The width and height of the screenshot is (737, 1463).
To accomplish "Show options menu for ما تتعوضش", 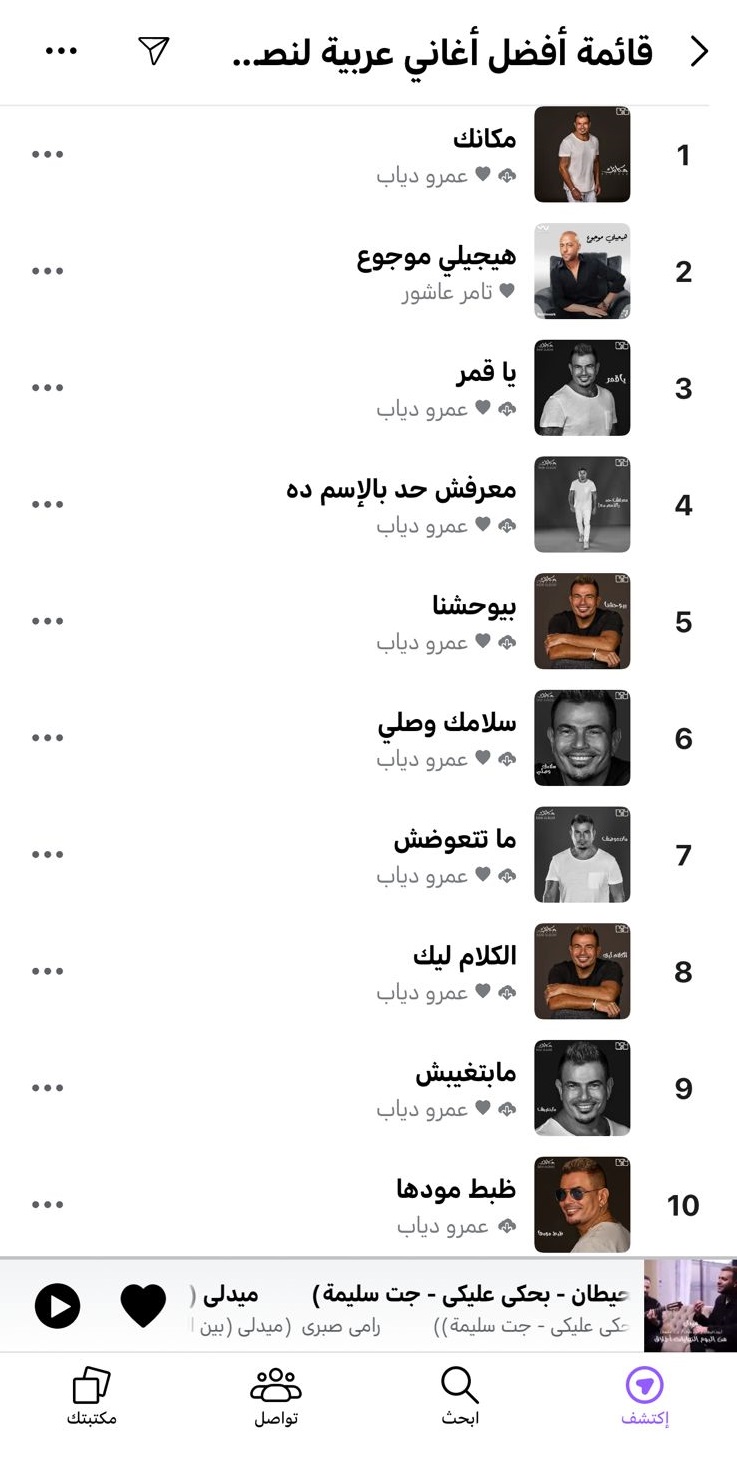I will pyautogui.click(x=47, y=855).
